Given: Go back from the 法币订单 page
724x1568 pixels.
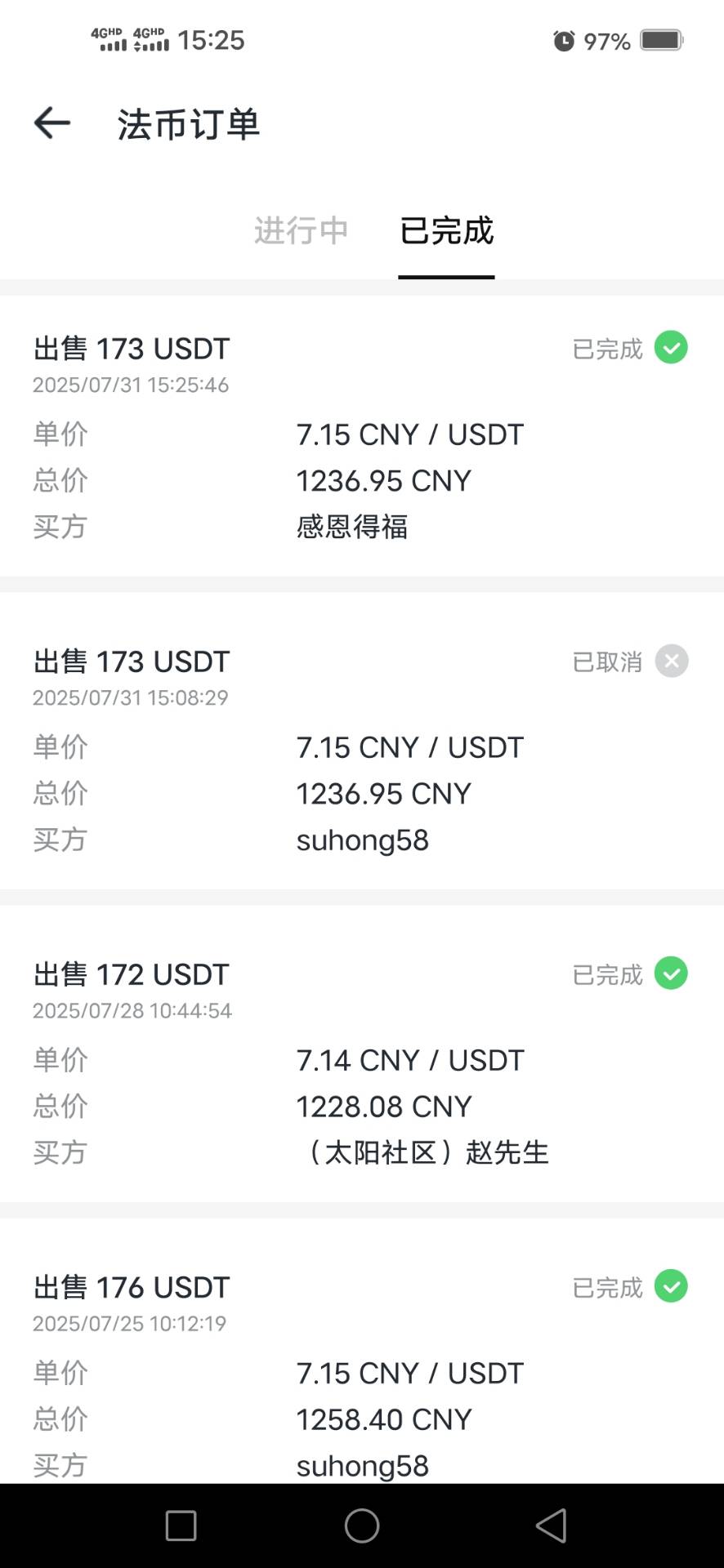Looking at the screenshot, I should pos(52,123).
